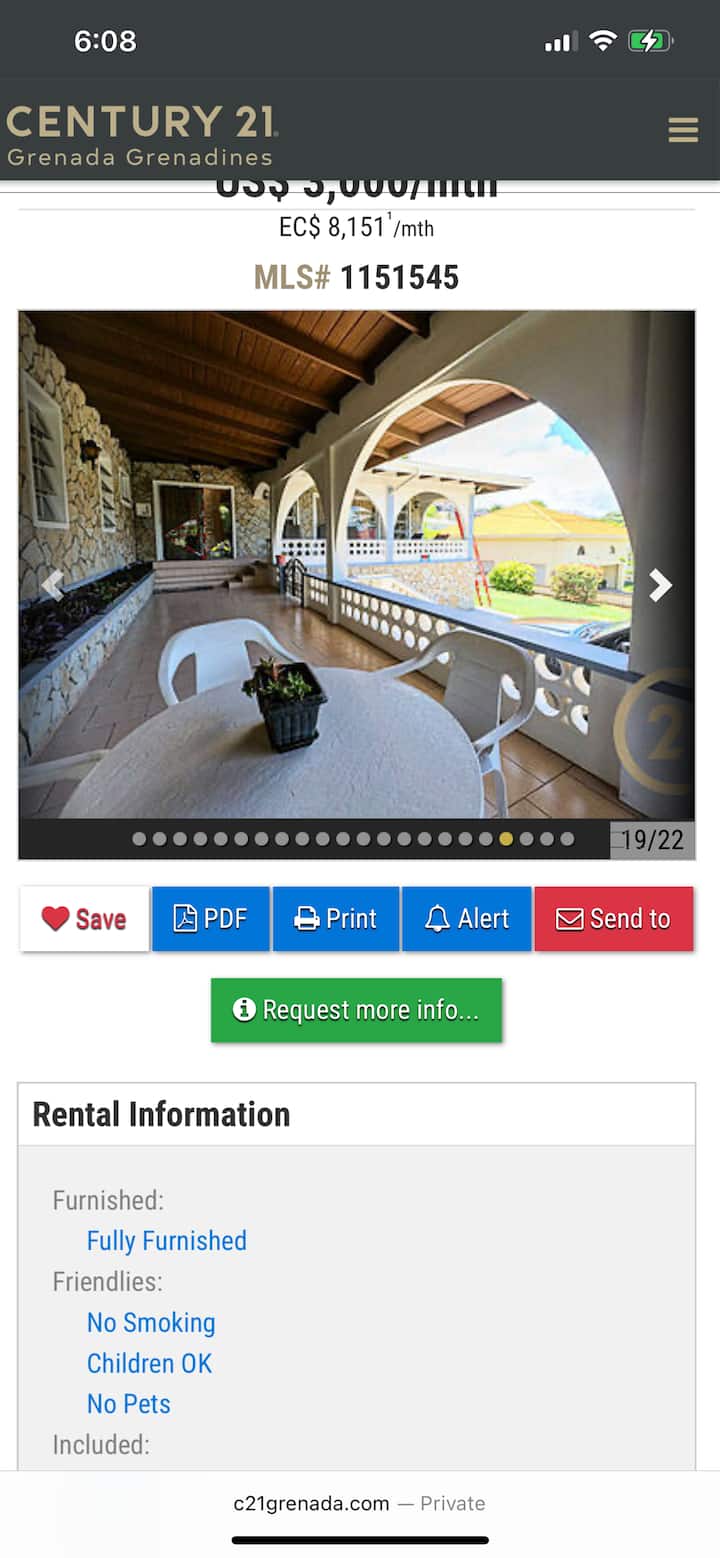
Task: Go back to the previous property photo
Action: point(53,585)
